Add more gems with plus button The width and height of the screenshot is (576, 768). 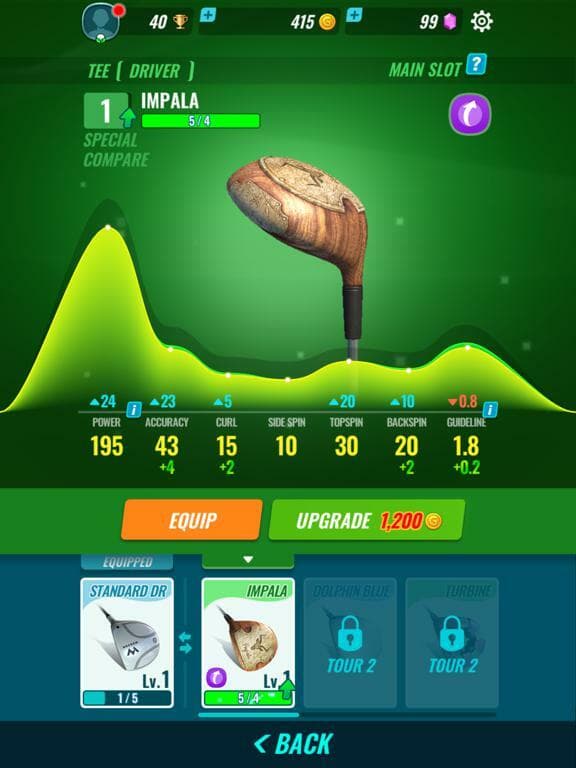click(354, 15)
